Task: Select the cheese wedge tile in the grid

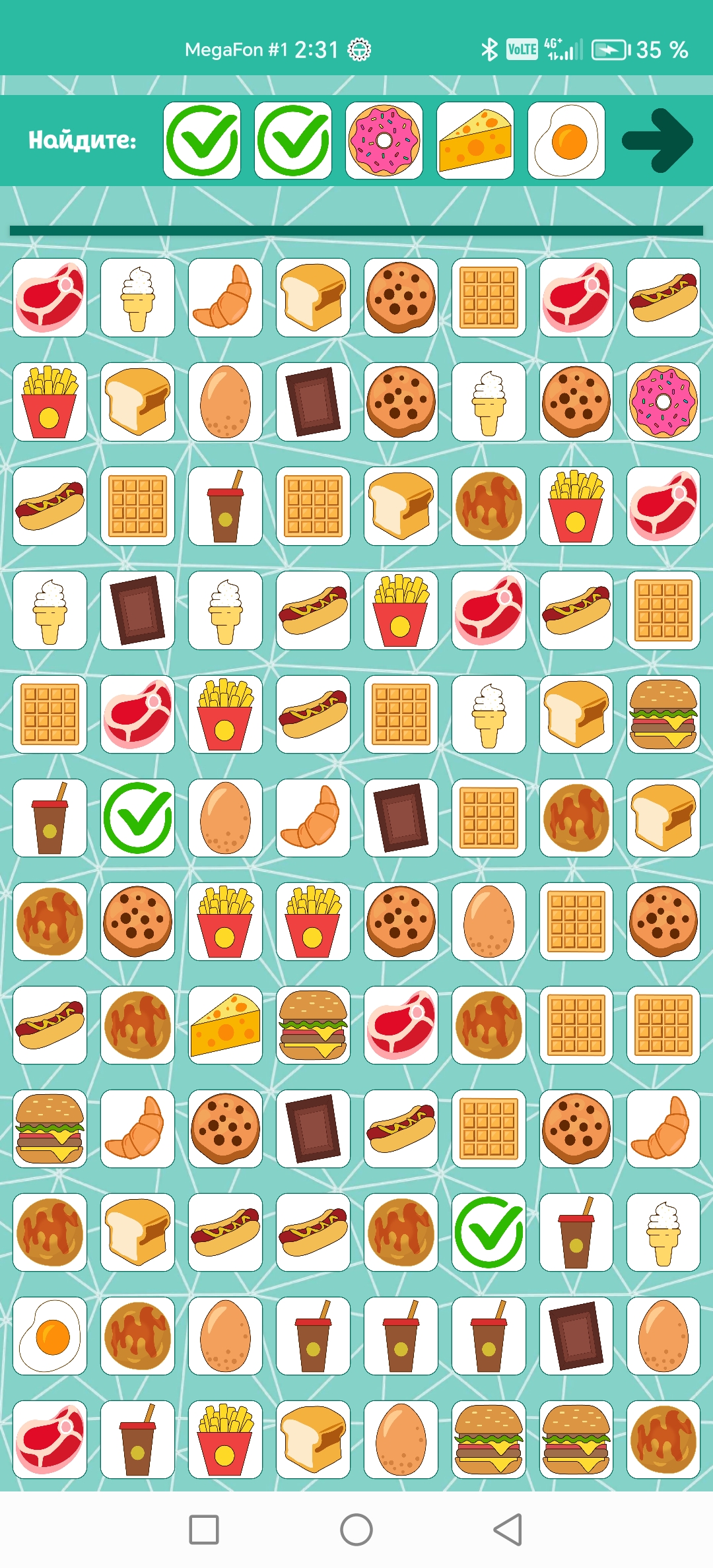Action: coord(225,1026)
